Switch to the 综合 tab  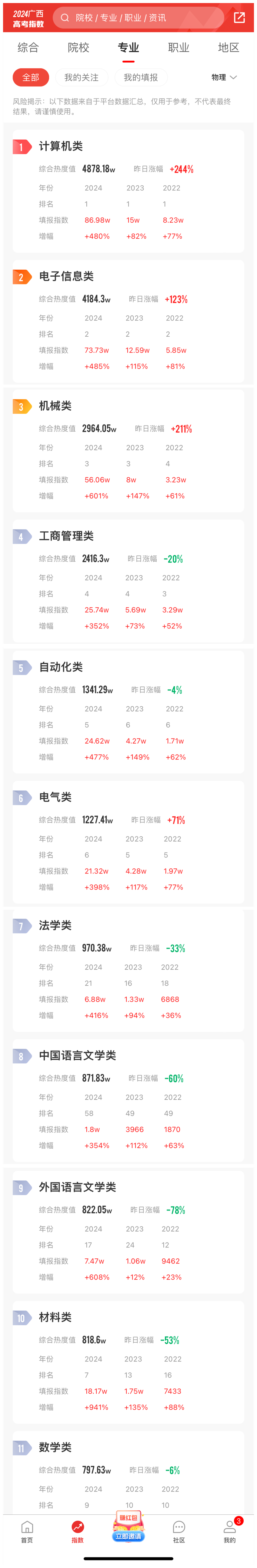28,48
